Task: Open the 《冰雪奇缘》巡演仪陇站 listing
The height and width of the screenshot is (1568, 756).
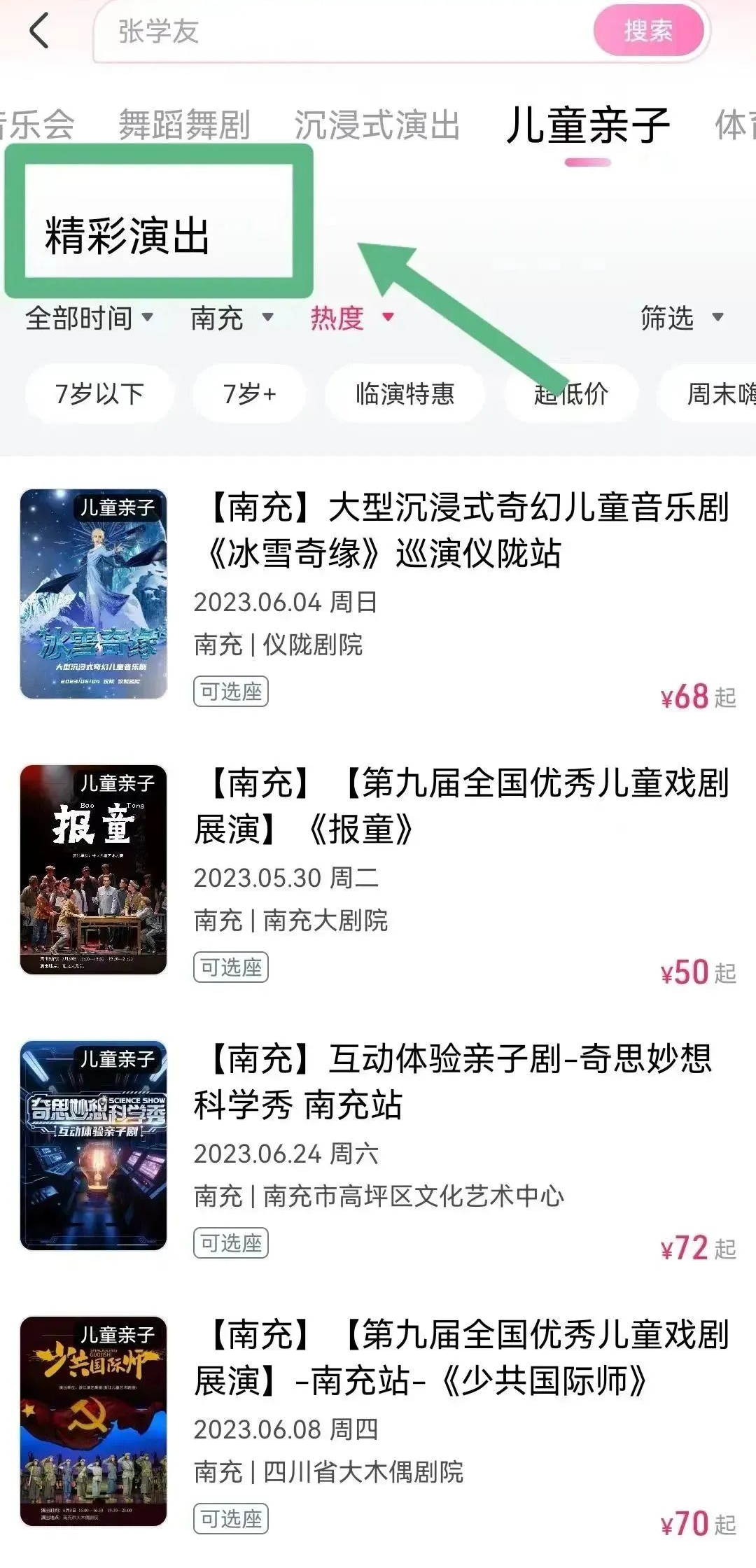Action: [x=462, y=530]
